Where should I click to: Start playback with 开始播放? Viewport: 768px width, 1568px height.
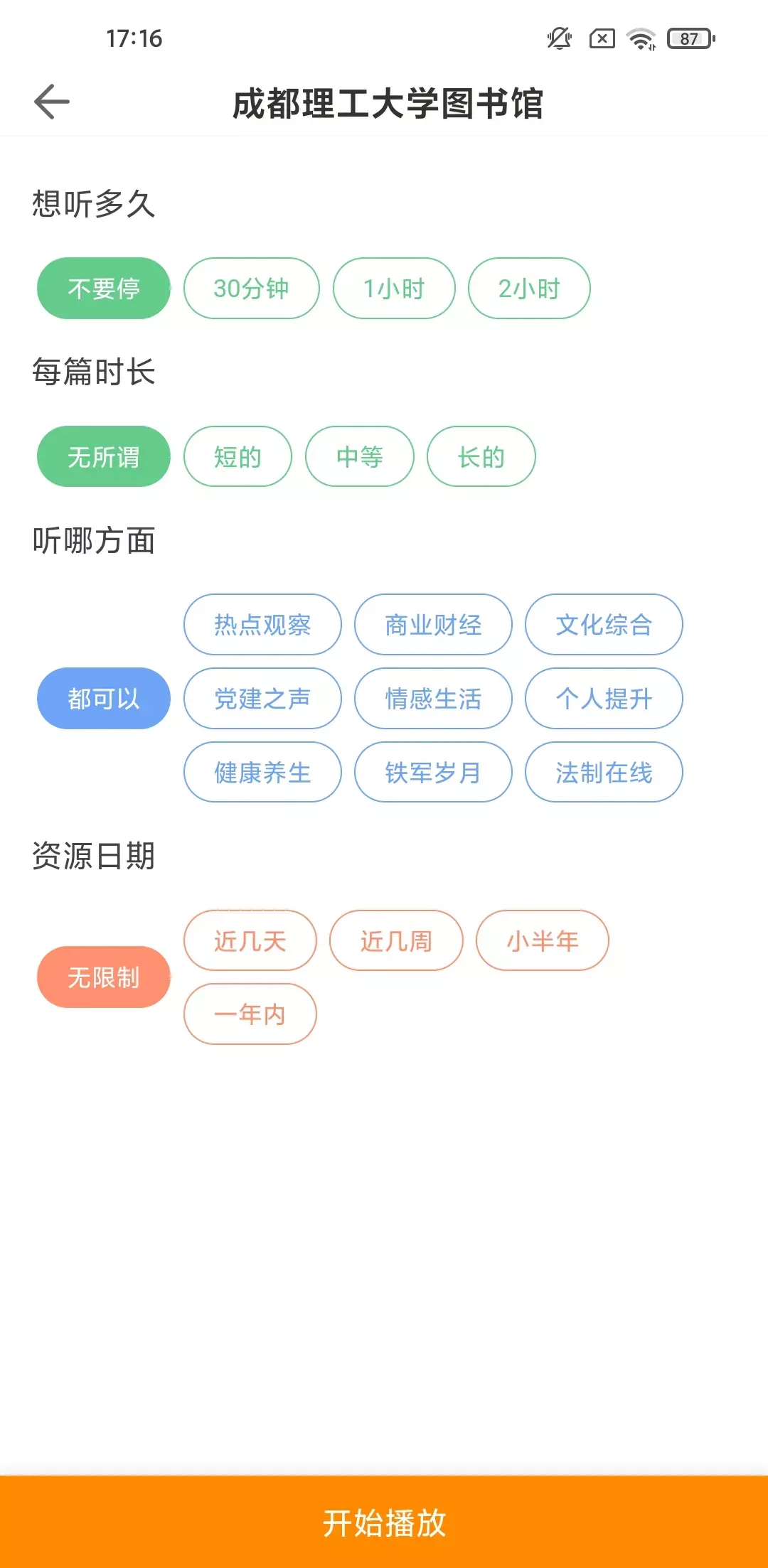click(384, 1523)
